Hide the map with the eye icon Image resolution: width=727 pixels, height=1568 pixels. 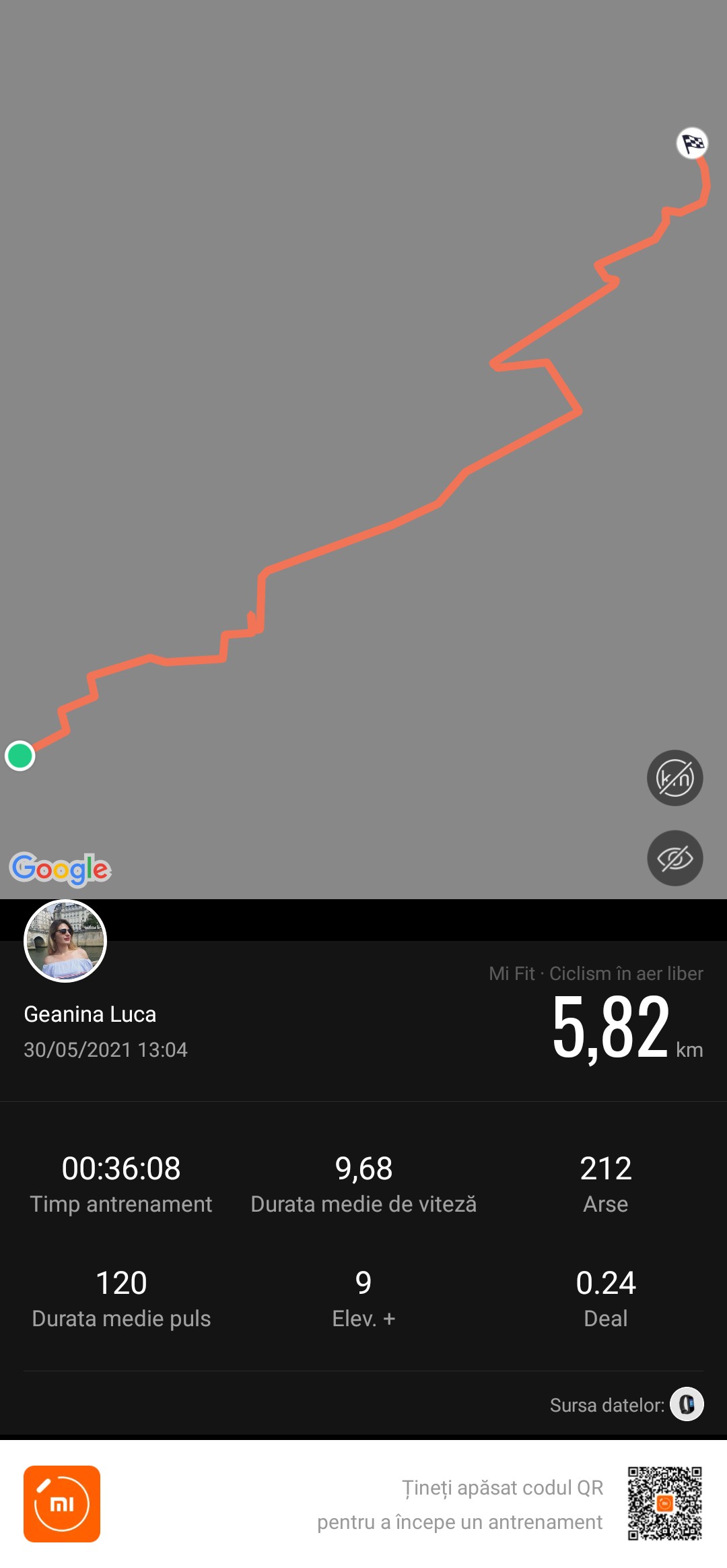tap(674, 858)
